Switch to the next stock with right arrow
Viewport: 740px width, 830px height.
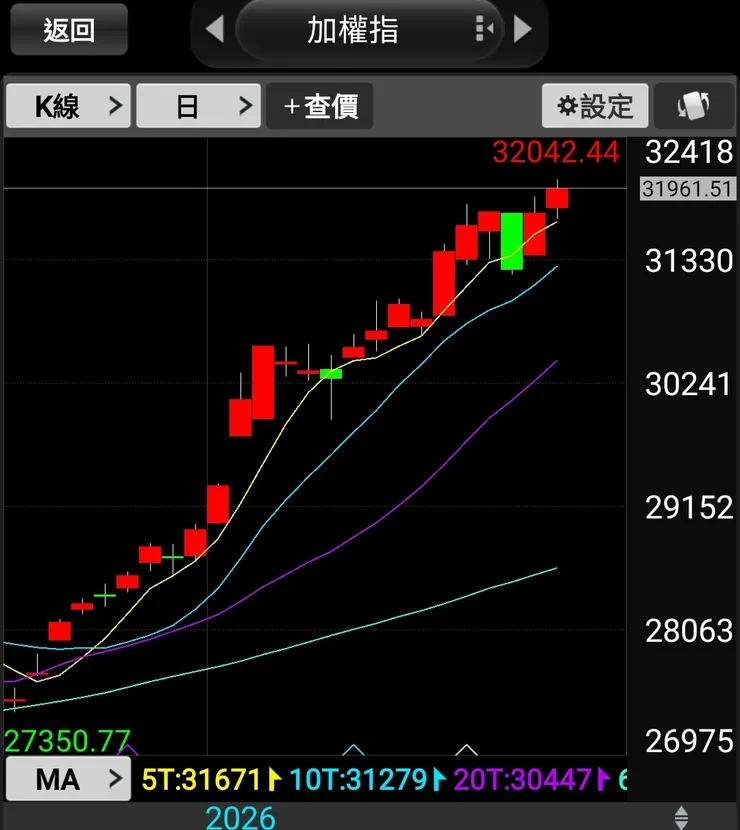pos(522,30)
